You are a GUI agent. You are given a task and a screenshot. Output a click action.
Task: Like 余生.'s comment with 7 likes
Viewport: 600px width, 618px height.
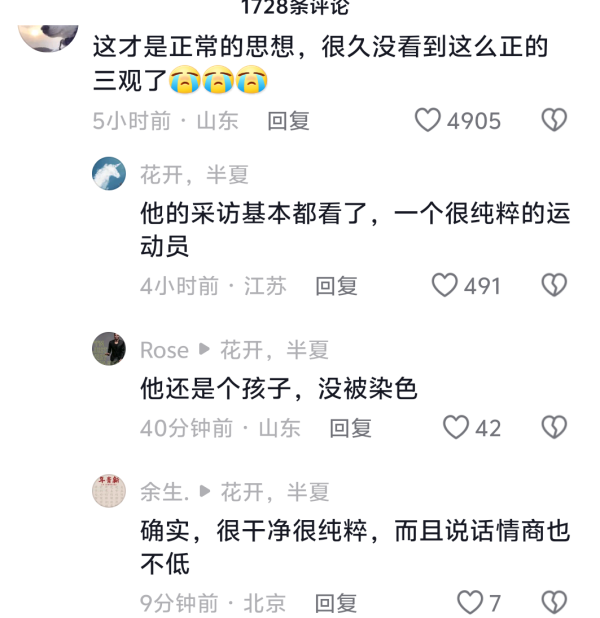click(470, 603)
